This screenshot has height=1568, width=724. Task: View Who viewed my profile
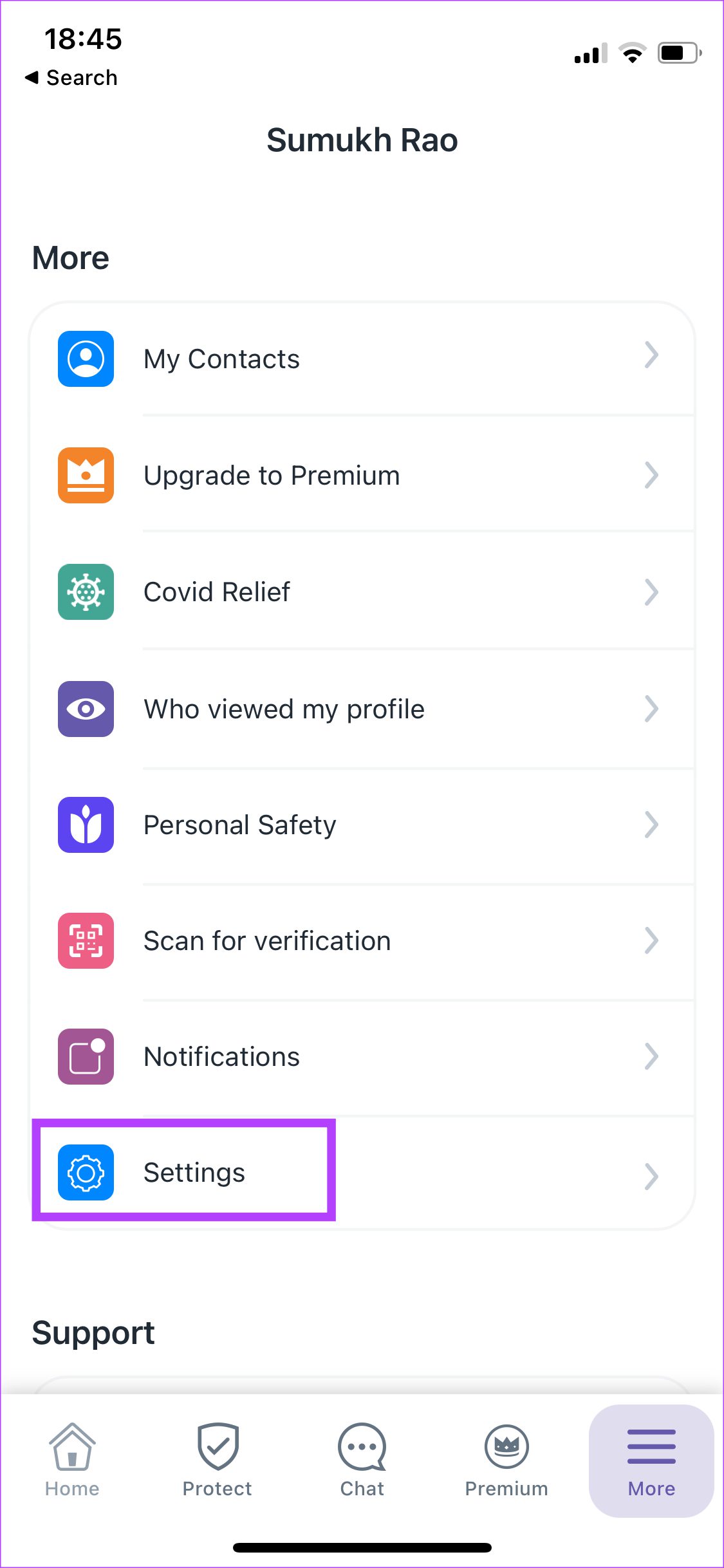[362, 709]
